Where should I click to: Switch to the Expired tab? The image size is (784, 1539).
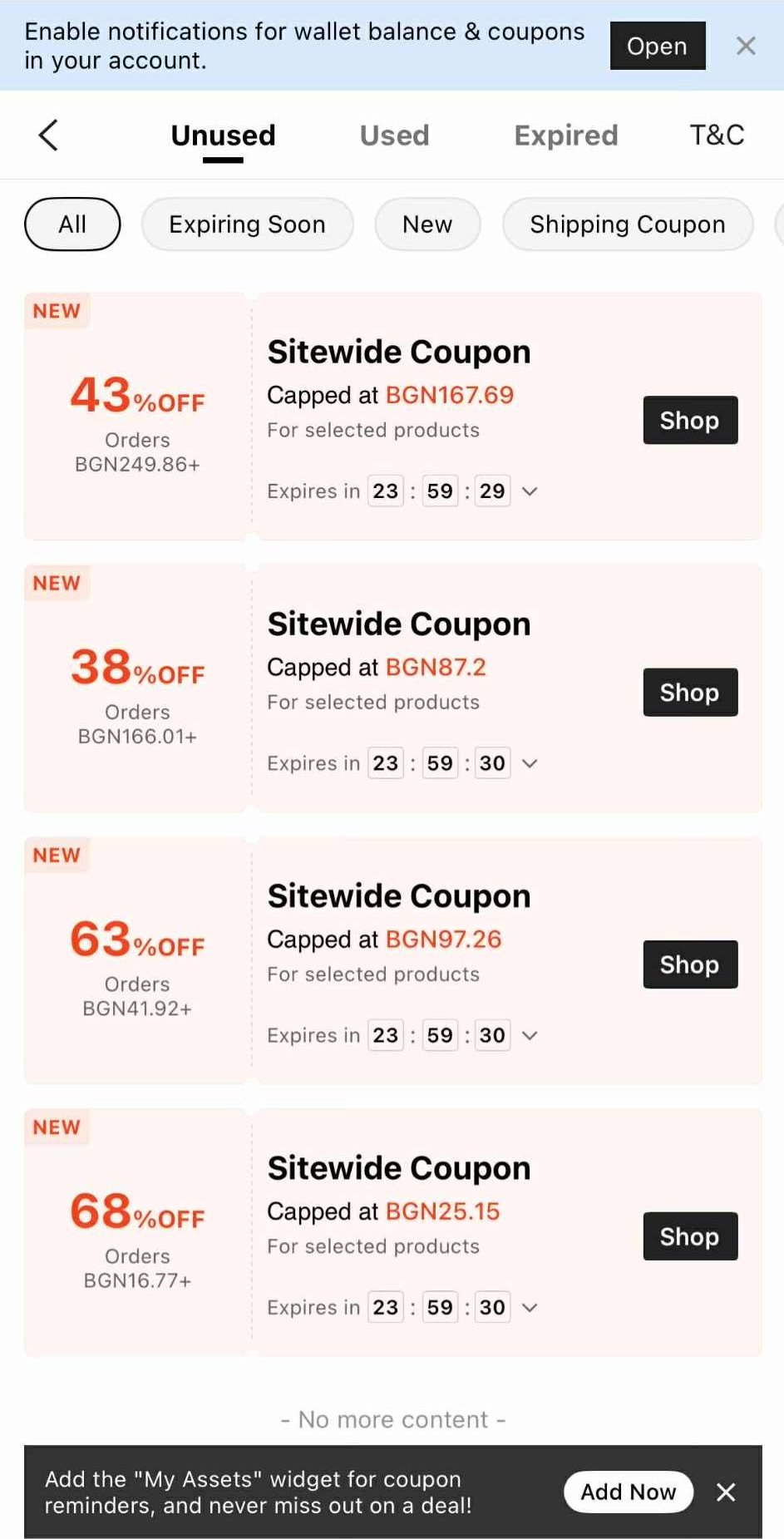pos(565,136)
